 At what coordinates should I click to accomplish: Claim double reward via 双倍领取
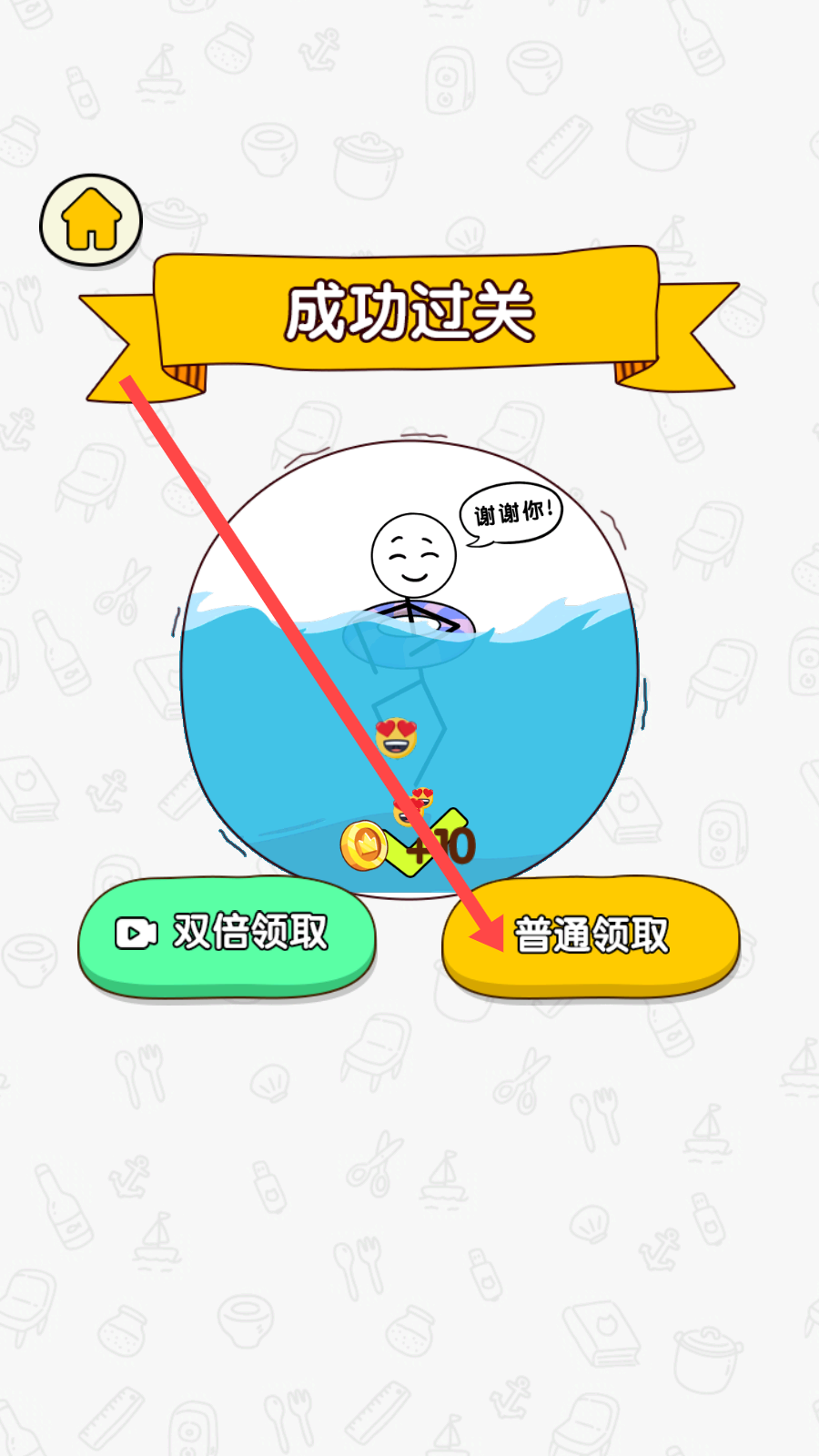227,935
